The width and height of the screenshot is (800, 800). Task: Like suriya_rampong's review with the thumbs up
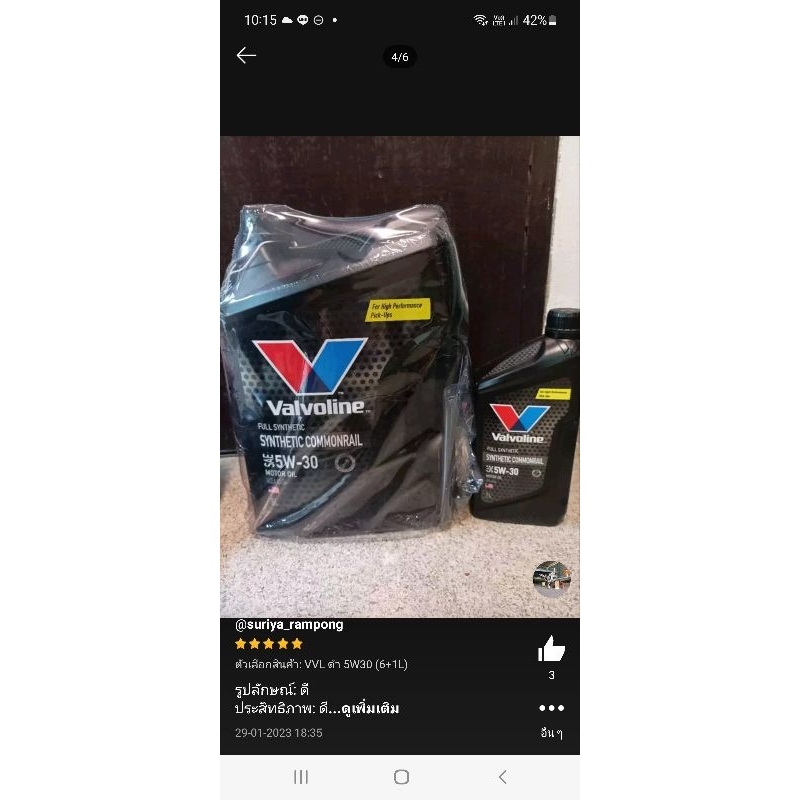tap(551, 650)
